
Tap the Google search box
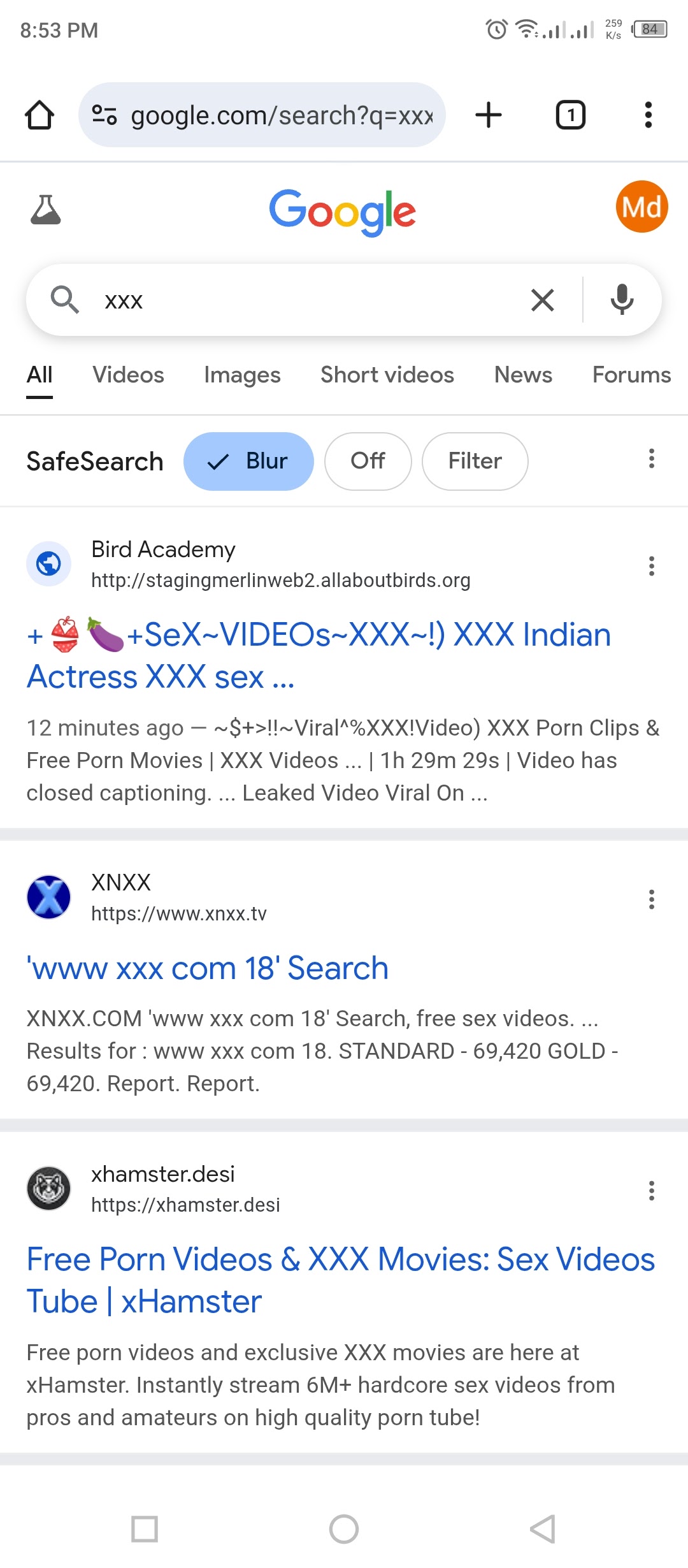point(306,300)
